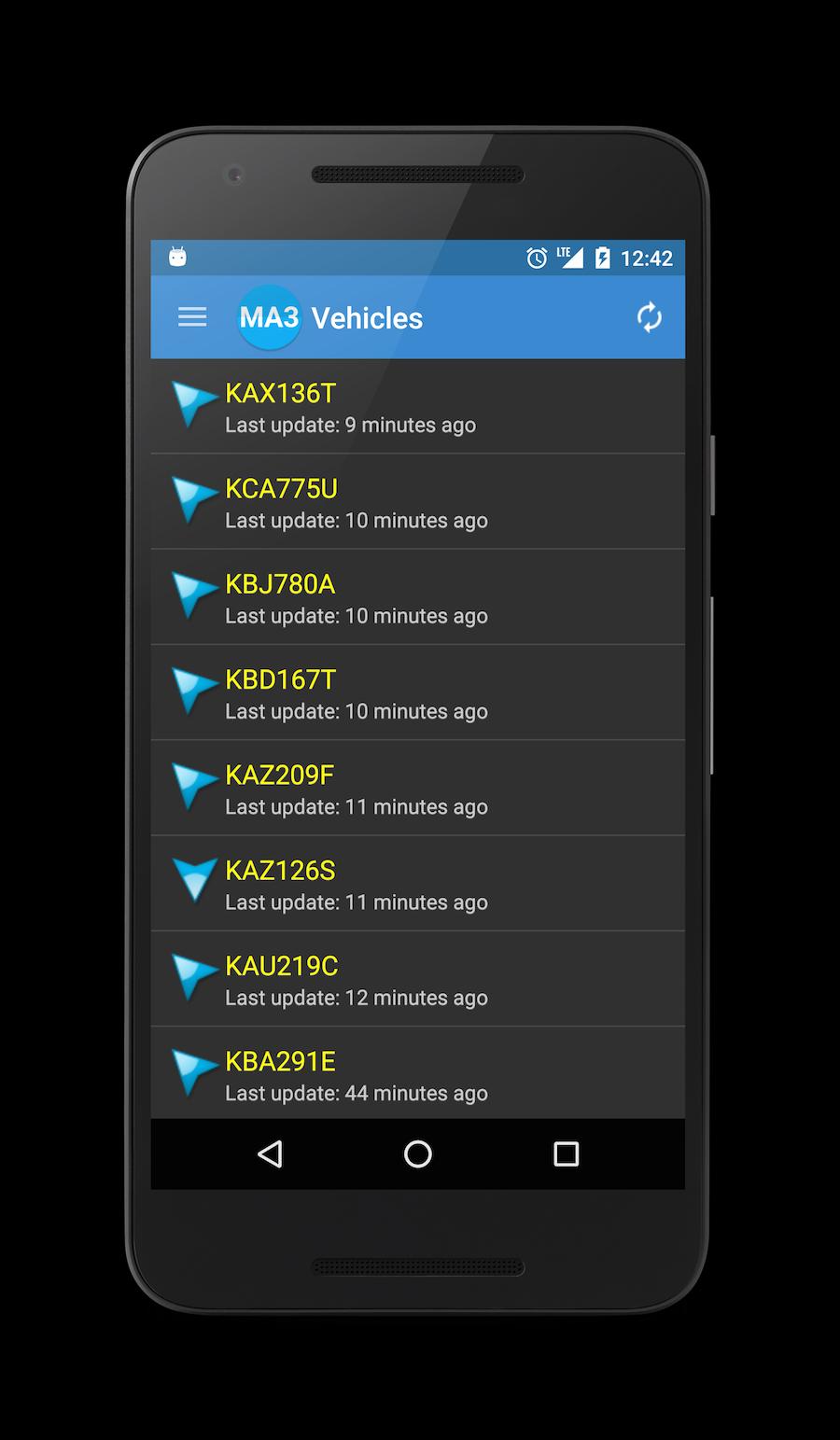This screenshot has height=1440, width=840.
Task: Select the KAZ209F row
Action: pos(417,789)
